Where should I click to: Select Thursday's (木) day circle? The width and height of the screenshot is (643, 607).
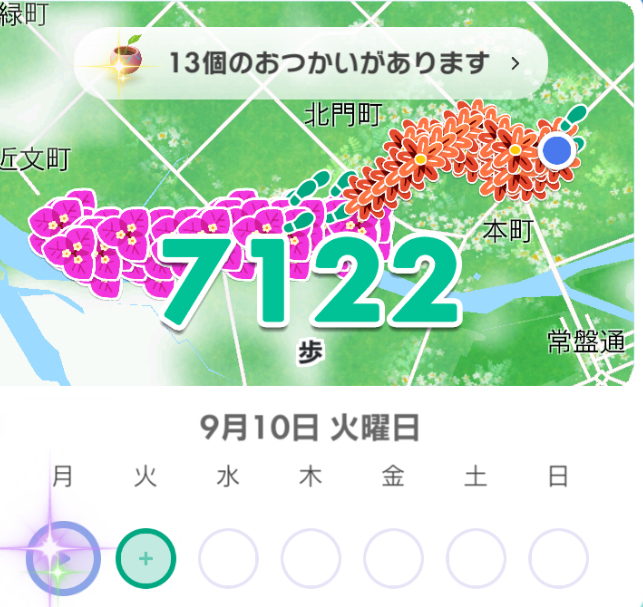[x=310, y=557]
